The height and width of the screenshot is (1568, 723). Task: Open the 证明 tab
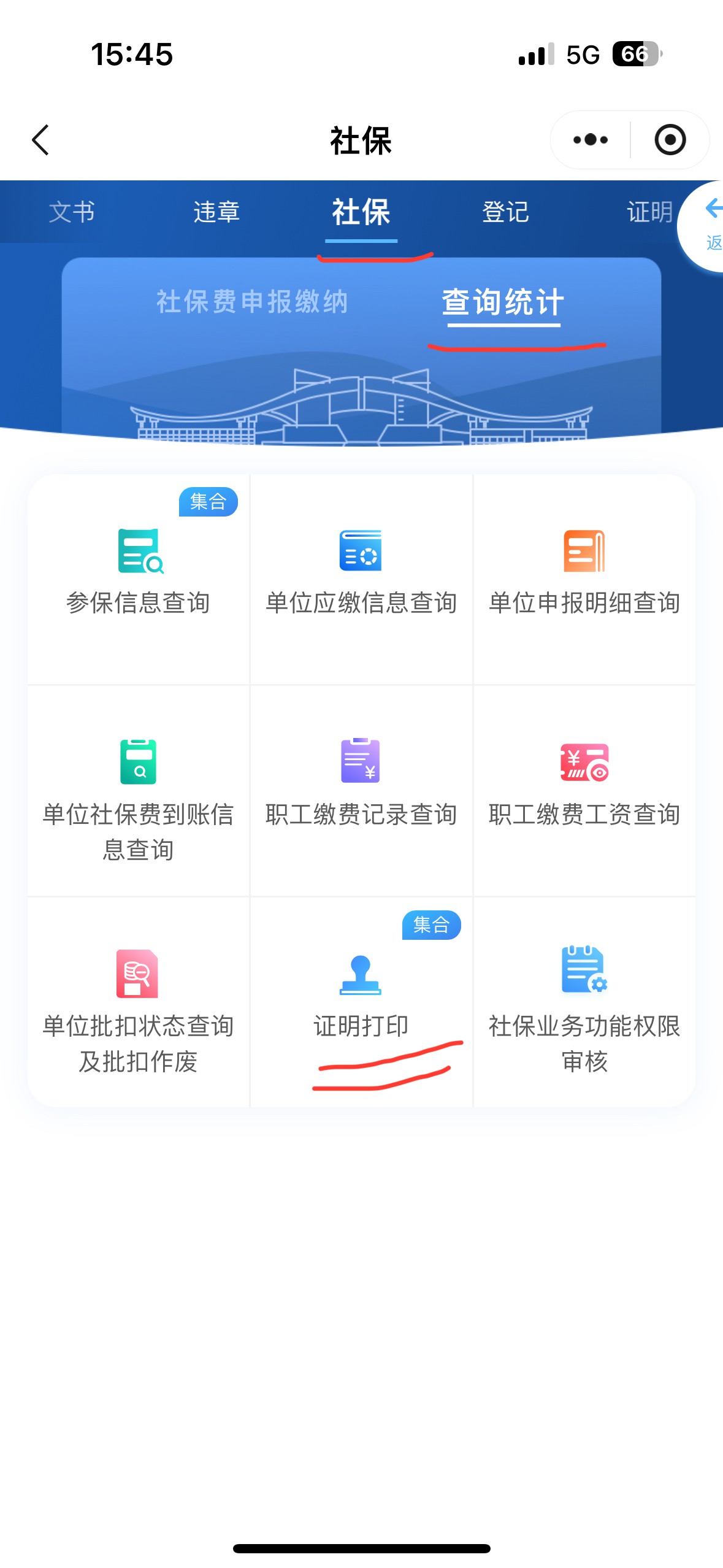coord(649,212)
